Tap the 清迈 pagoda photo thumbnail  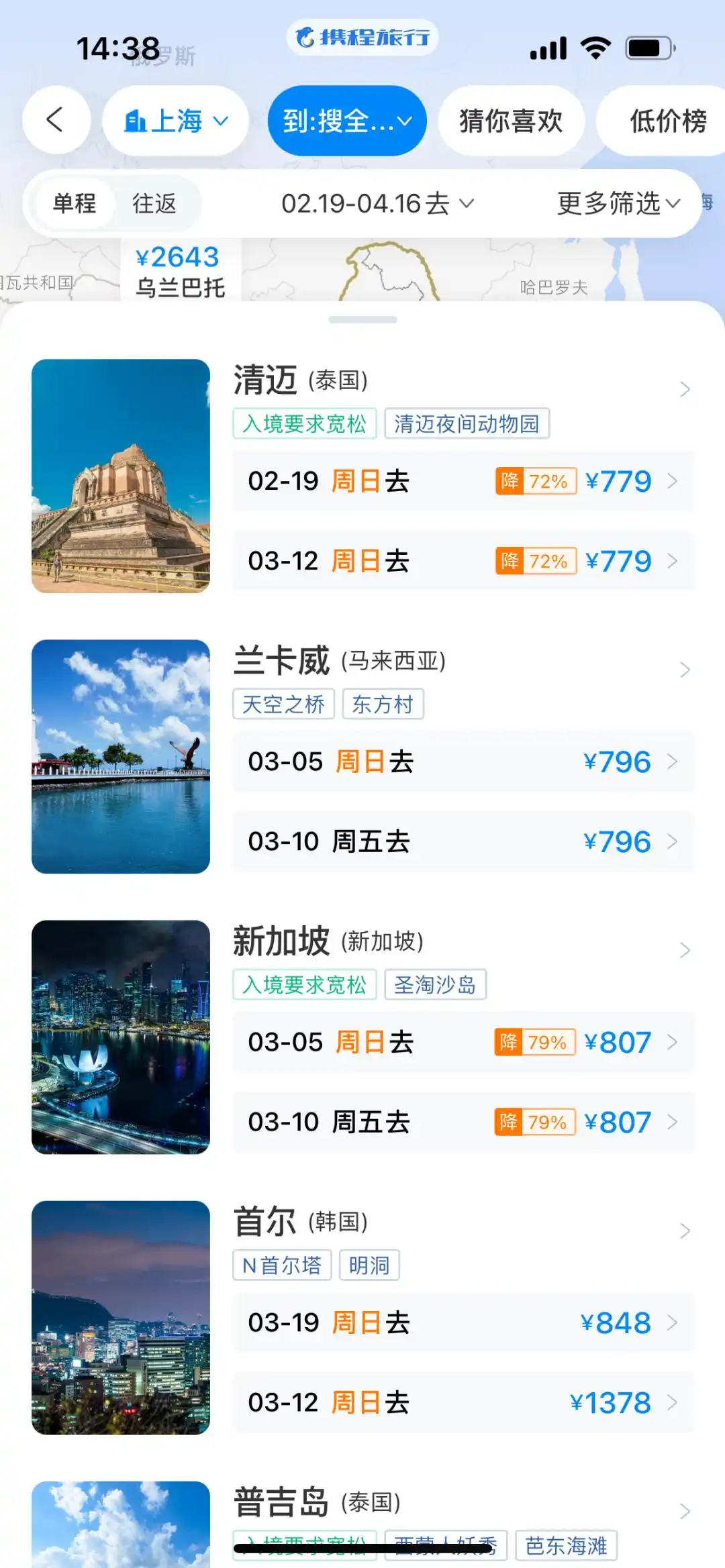[x=121, y=474]
